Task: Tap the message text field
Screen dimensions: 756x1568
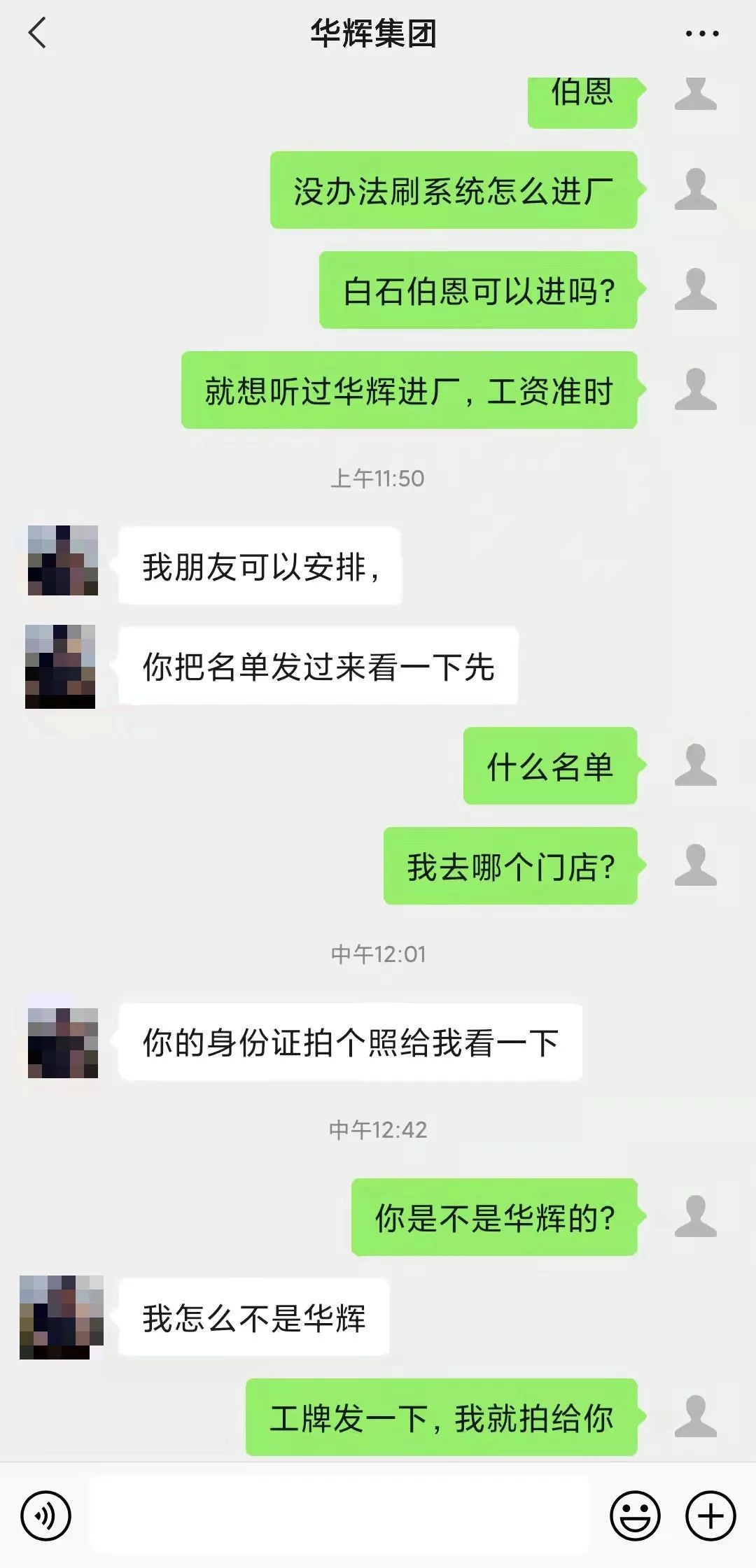Action: [339, 1516]
